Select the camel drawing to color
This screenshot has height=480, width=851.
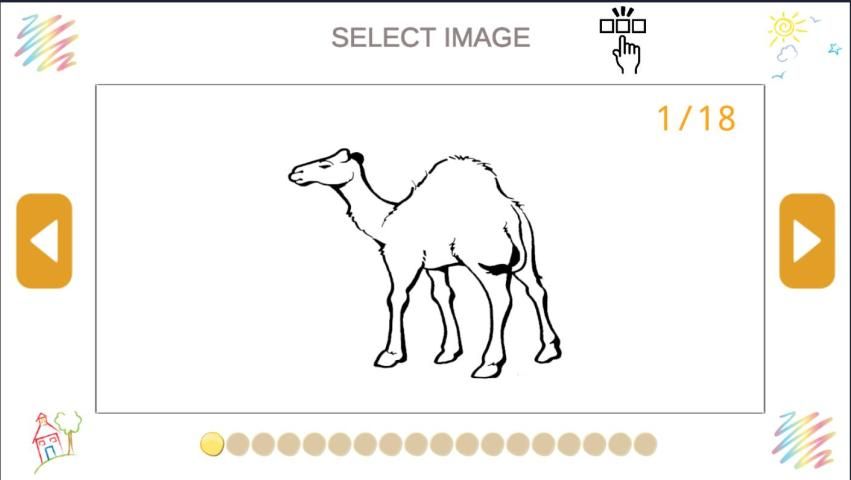(x=430, y=260)
